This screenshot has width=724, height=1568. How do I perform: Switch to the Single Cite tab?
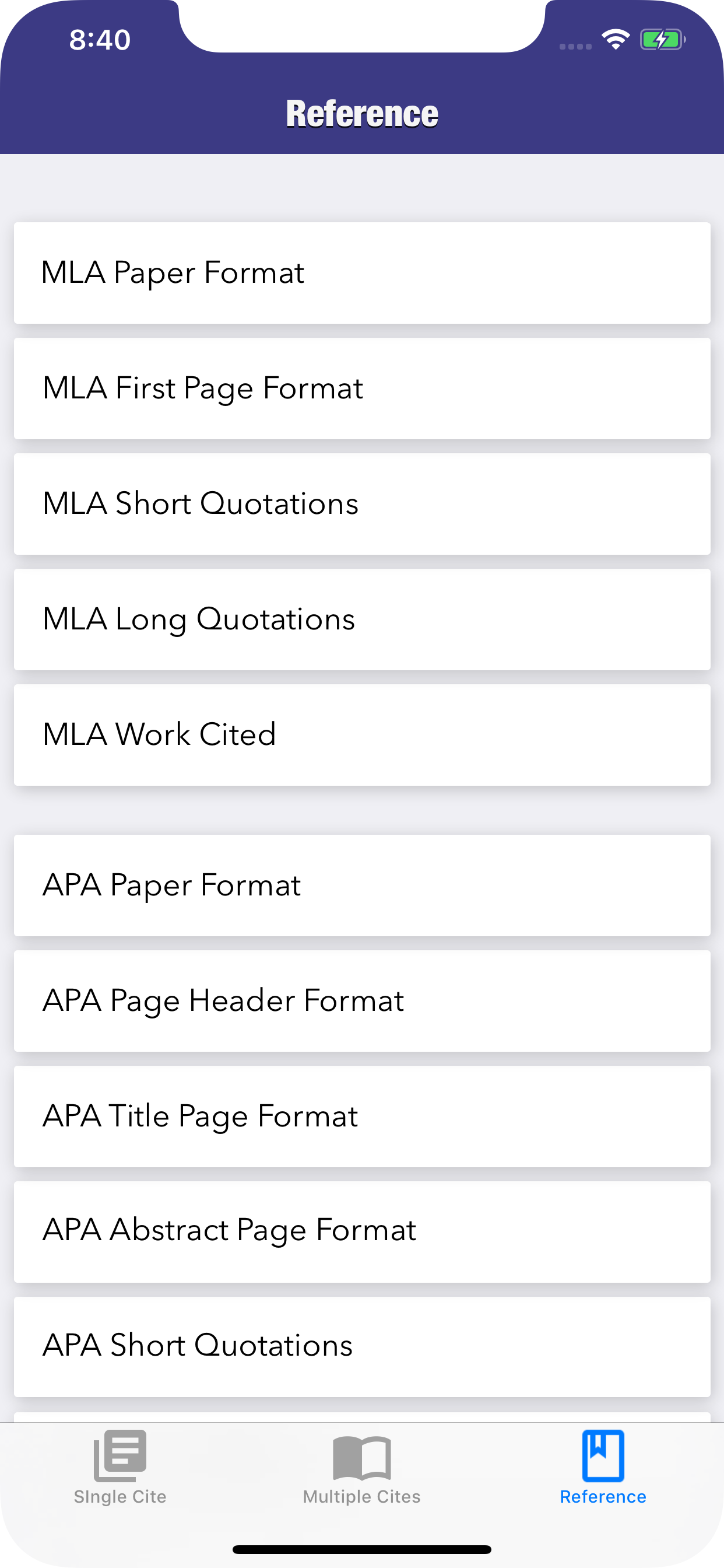click(x=121, y=1479)
